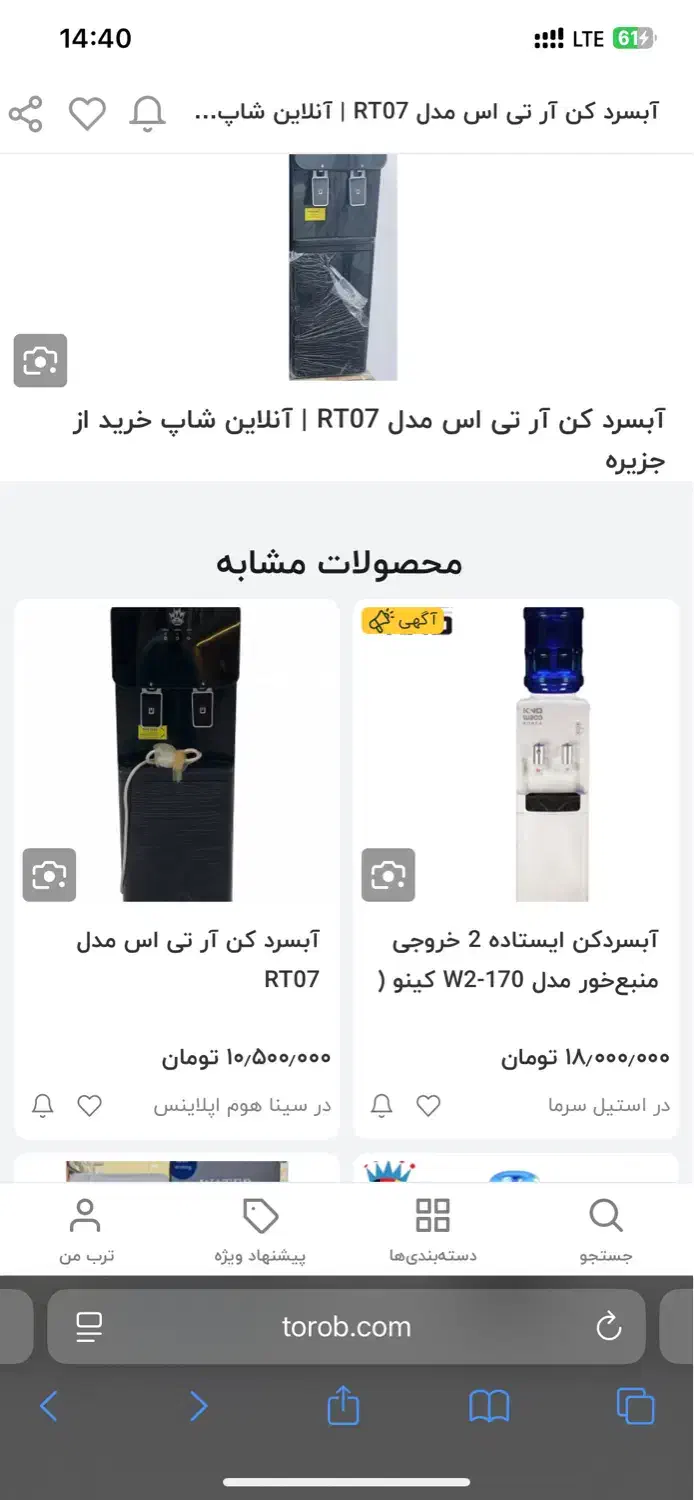
Task: Go to the پیشنهاد ویژه special offers tab
Action: (260, 1230)
